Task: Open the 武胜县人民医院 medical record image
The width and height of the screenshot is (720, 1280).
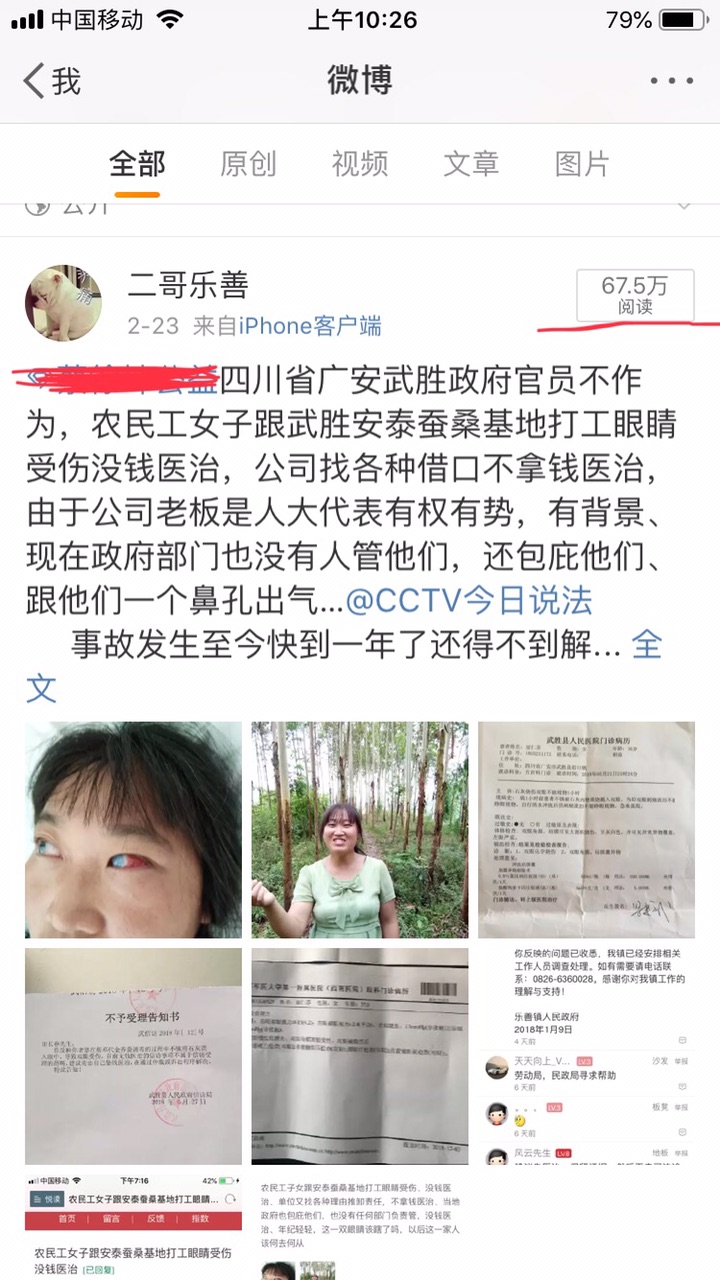Action: [586, 829]
